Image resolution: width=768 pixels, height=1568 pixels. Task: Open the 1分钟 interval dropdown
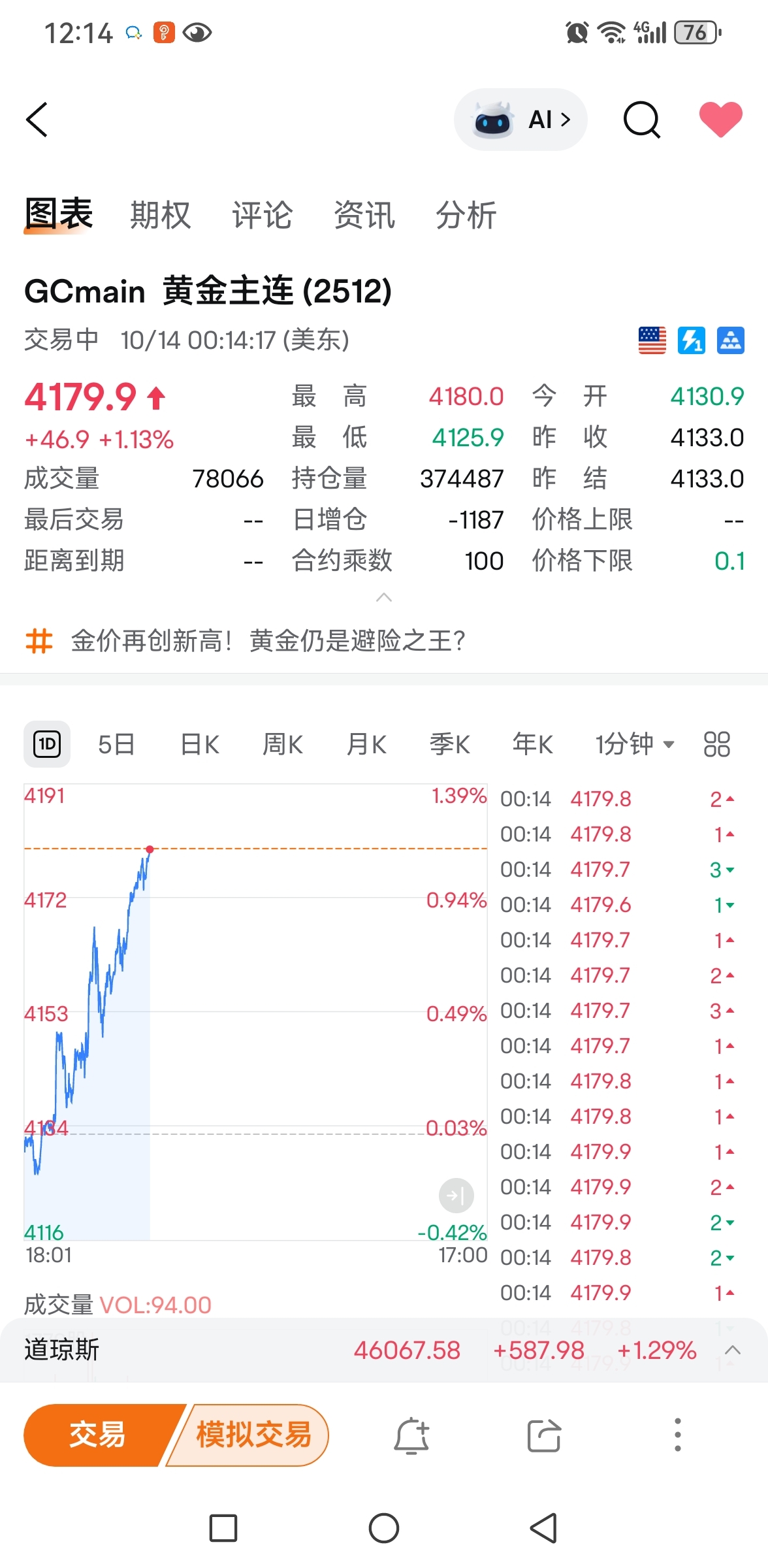click(x=634, y=744)
